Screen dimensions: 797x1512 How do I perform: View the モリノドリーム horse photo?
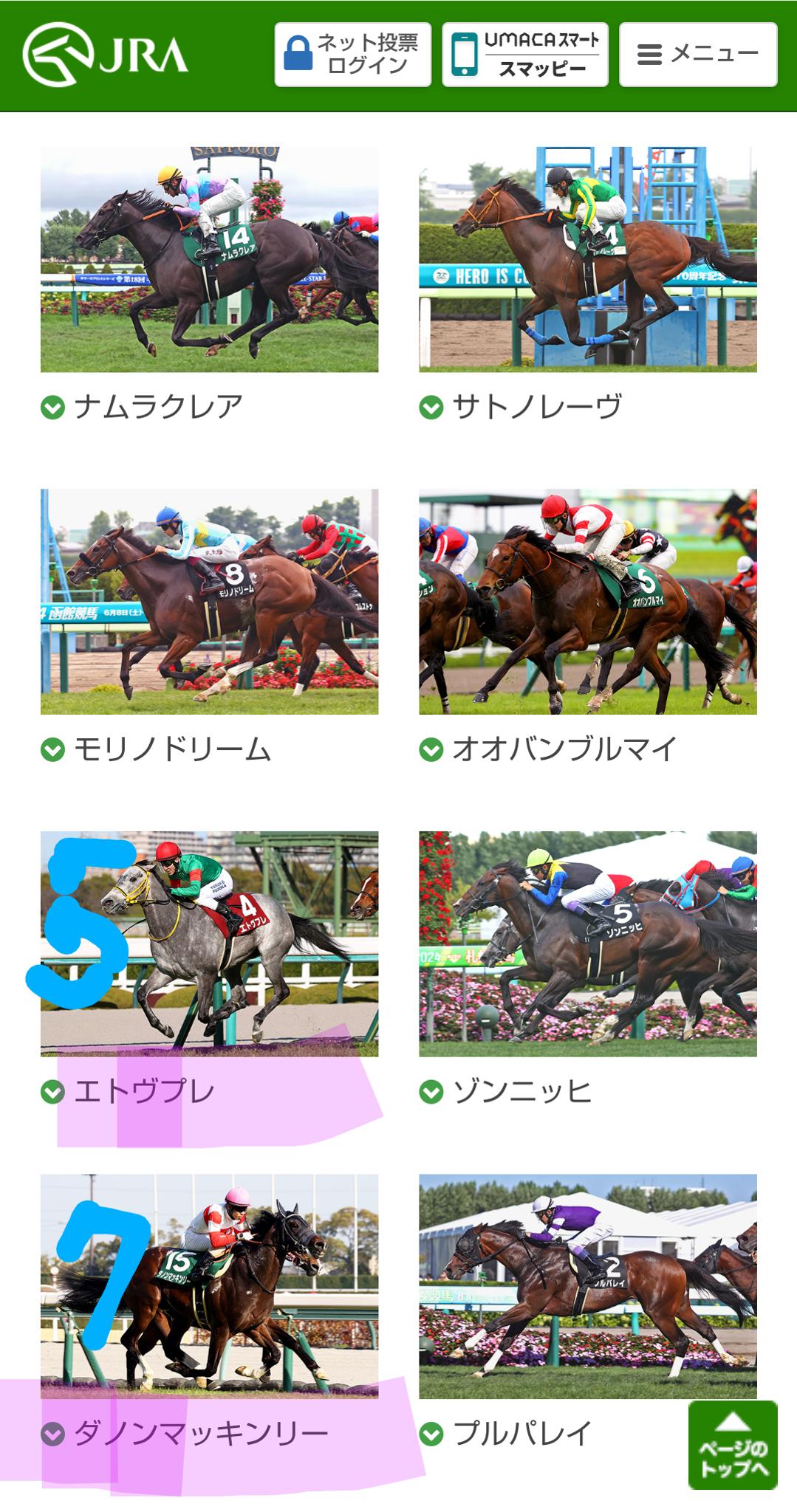click(209, 601)
